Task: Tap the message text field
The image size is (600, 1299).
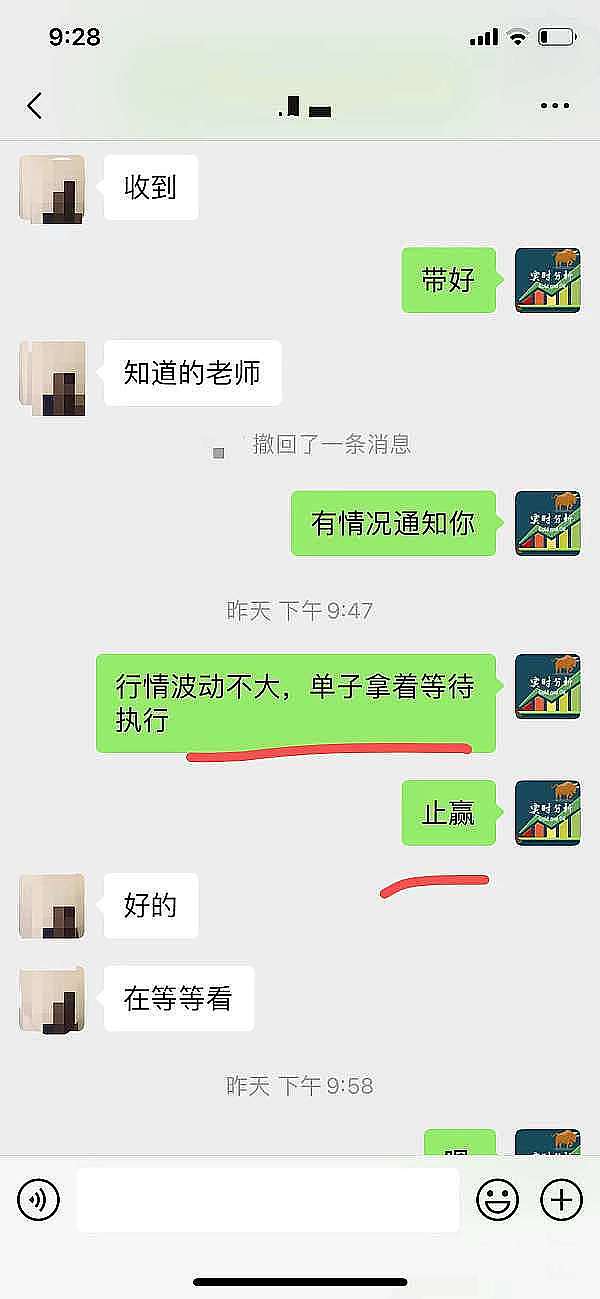Action: tap(268, 1199)
